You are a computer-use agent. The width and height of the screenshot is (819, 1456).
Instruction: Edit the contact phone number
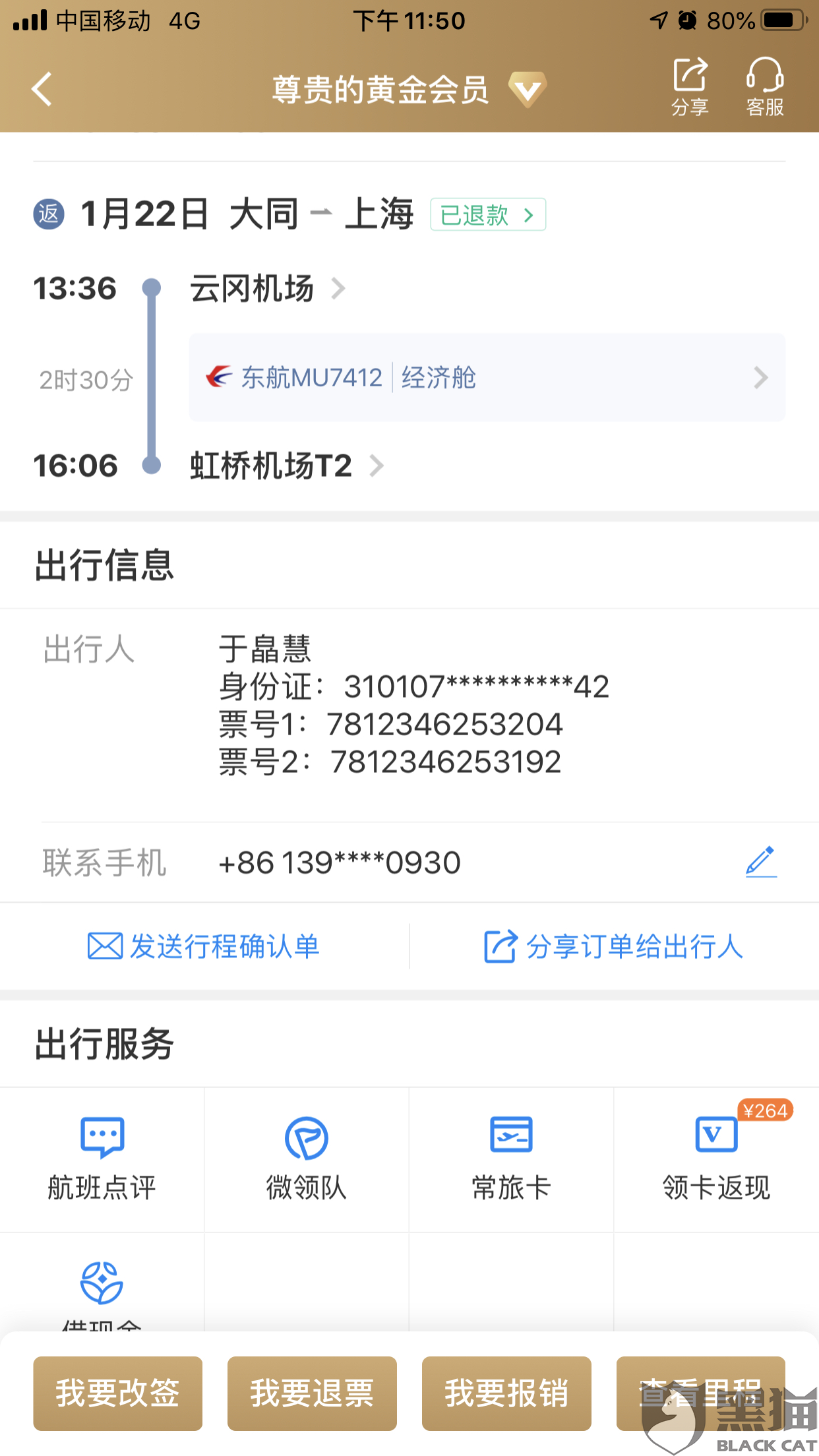(x=761, y=862)
